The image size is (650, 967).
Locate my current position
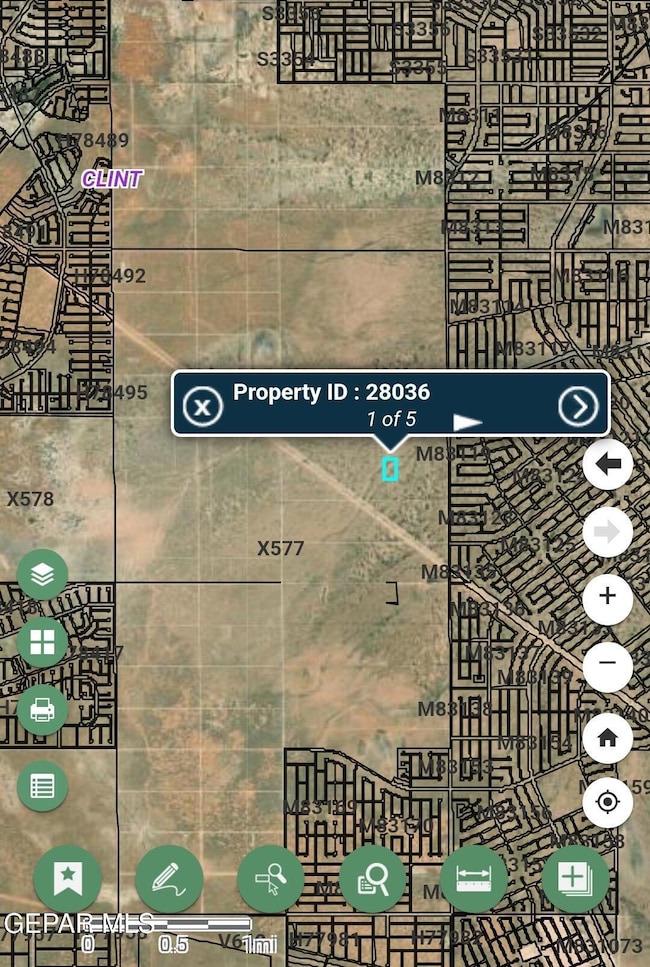(x=607, y=802)
